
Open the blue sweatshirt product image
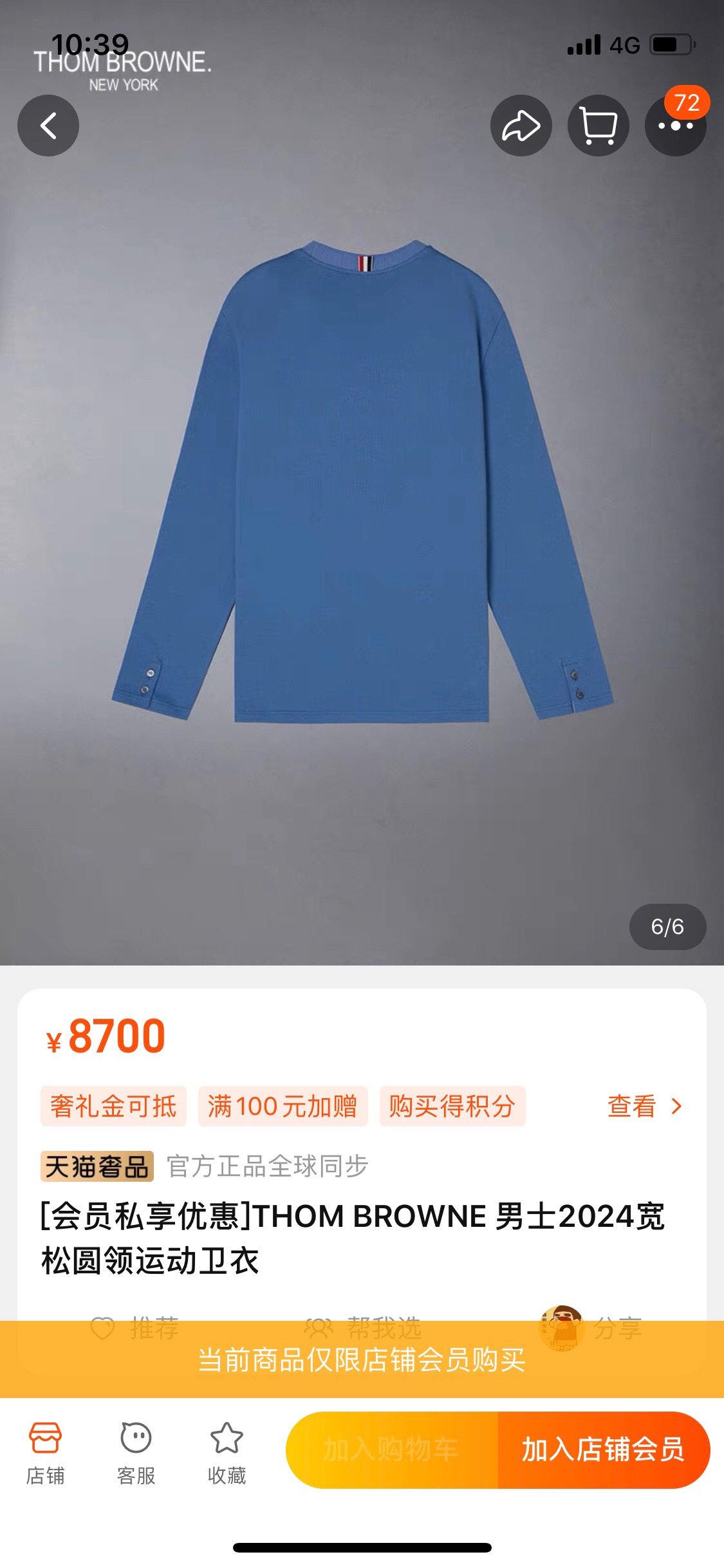[x=362, y=483]
